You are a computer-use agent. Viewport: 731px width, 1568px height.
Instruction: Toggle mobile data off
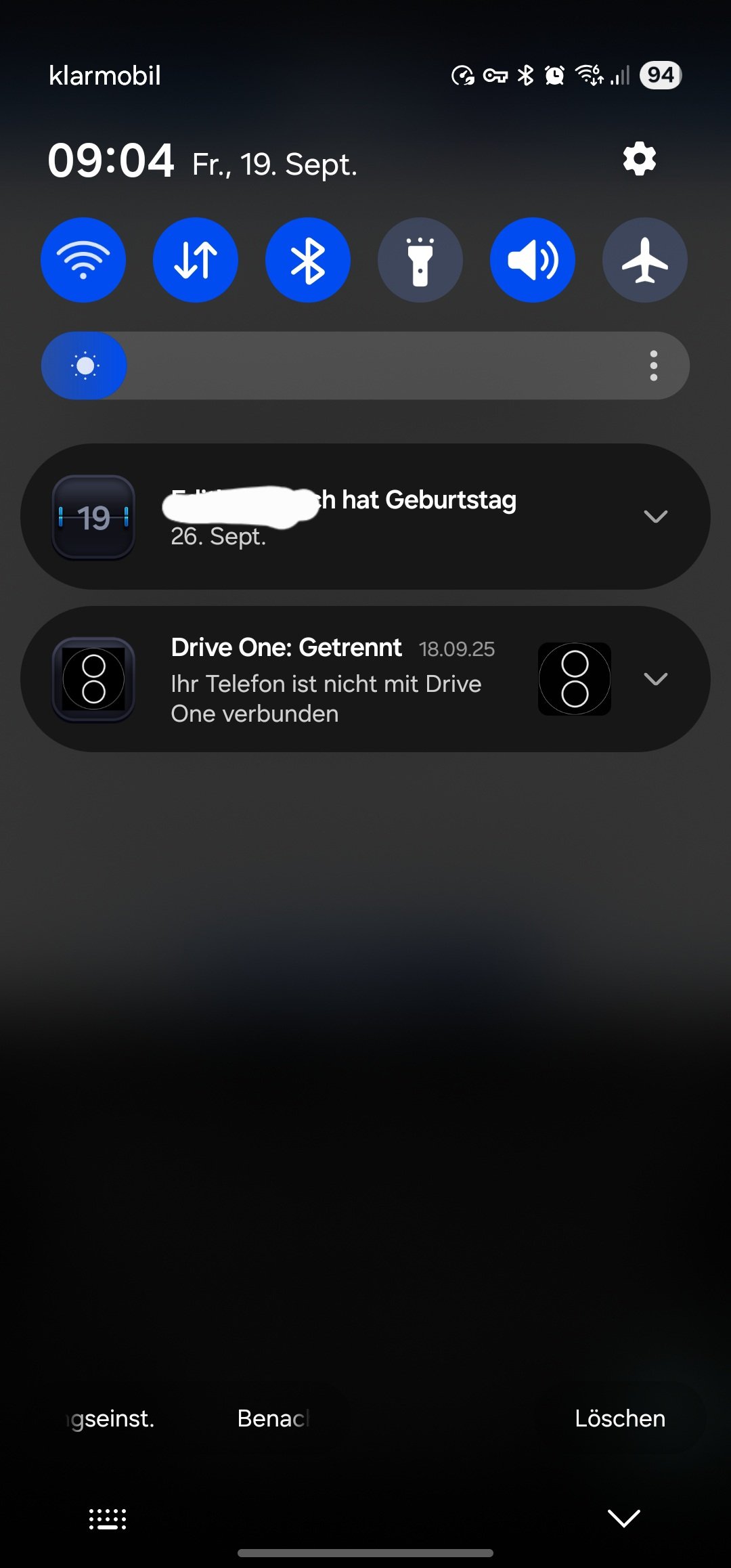pos(196,260)
